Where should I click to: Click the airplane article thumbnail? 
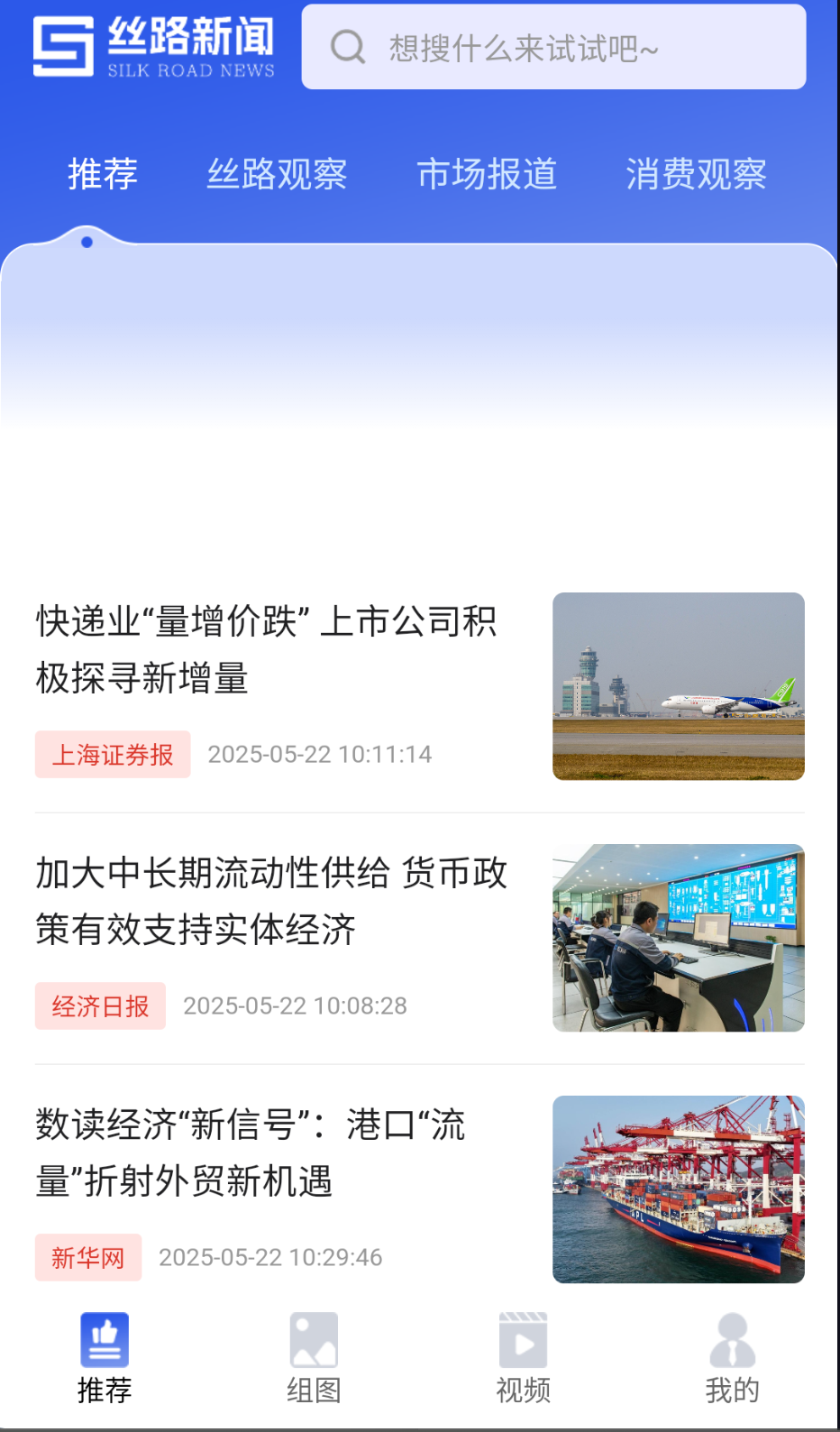[679, 685]
